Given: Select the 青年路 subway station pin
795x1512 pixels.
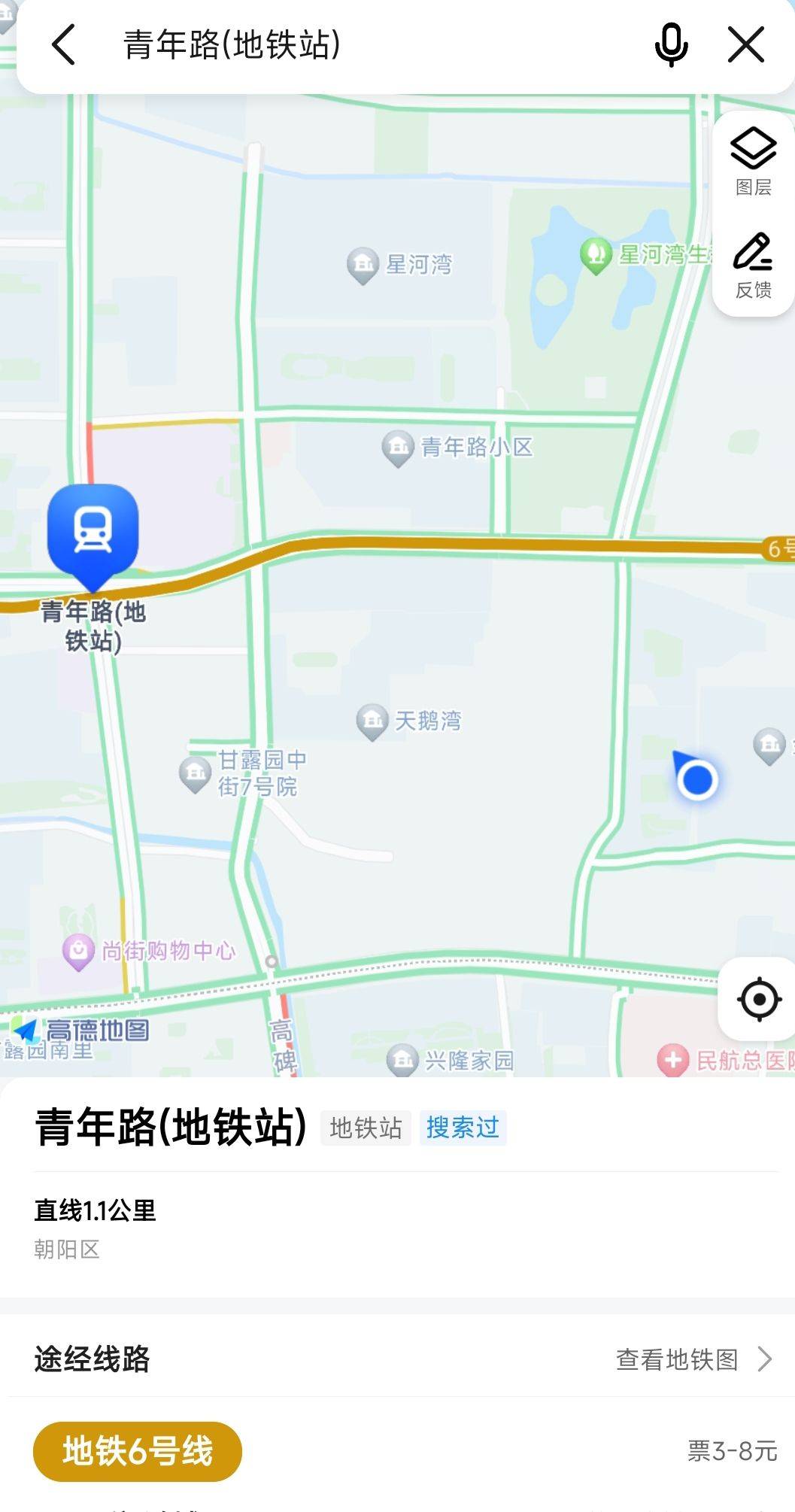Looking at the screenshot, I should pyautogui.click(x=93, y=531).
